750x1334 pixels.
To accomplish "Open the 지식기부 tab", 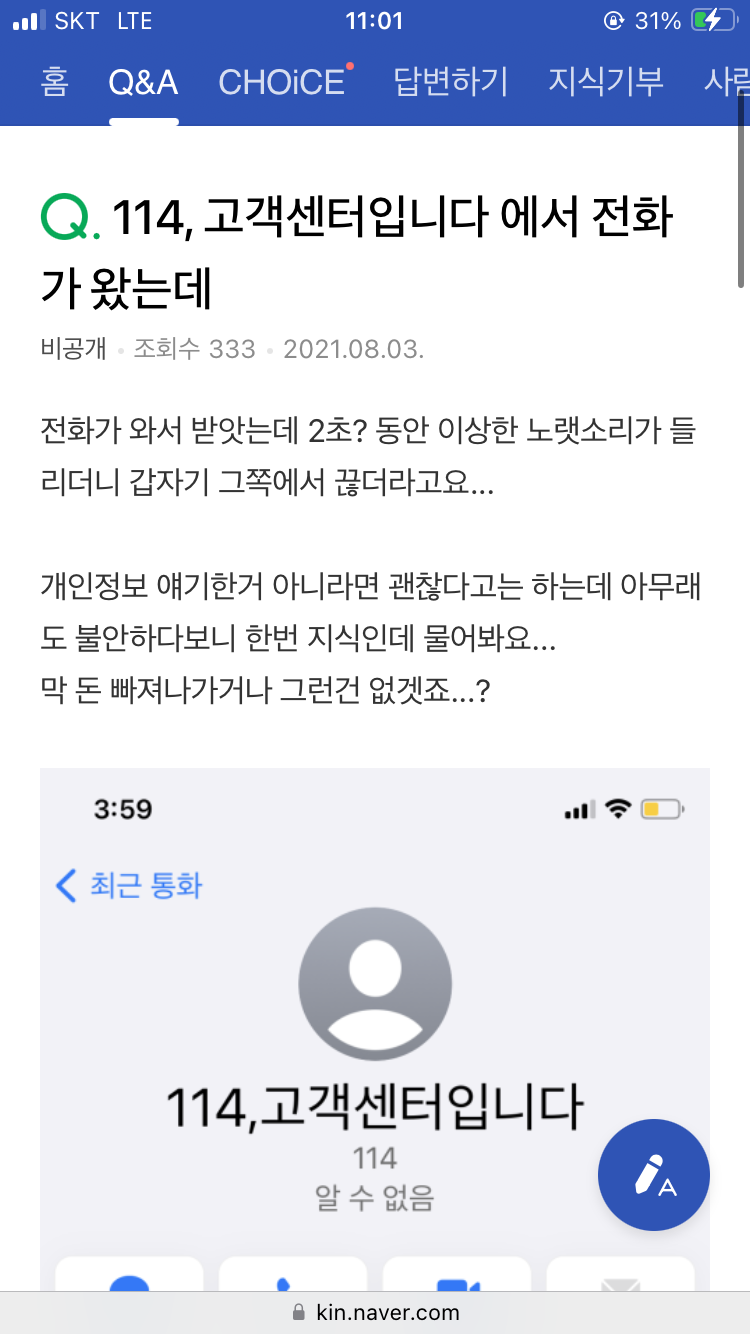I will (605, 82).
